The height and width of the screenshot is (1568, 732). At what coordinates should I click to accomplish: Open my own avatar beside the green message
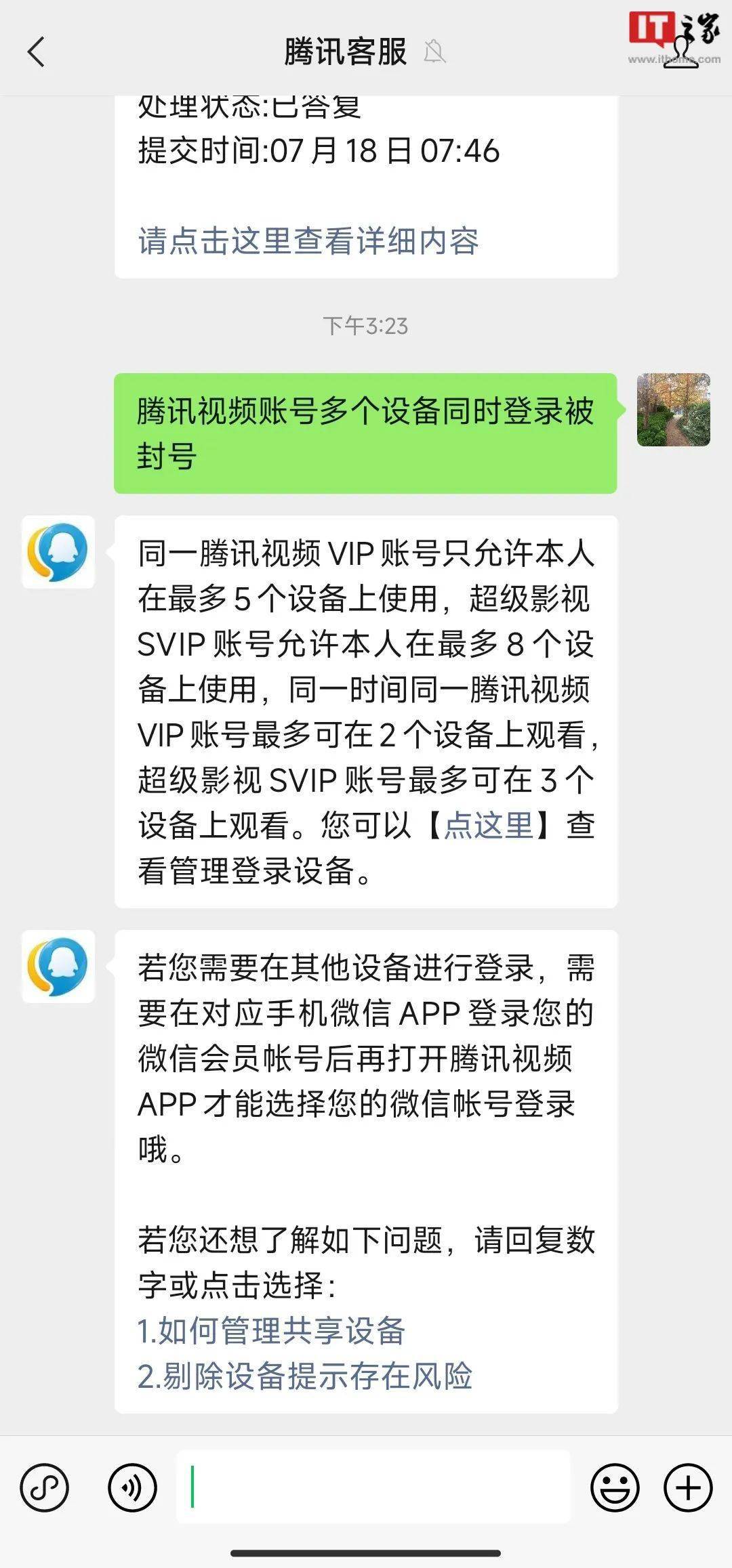pos(674,410)
